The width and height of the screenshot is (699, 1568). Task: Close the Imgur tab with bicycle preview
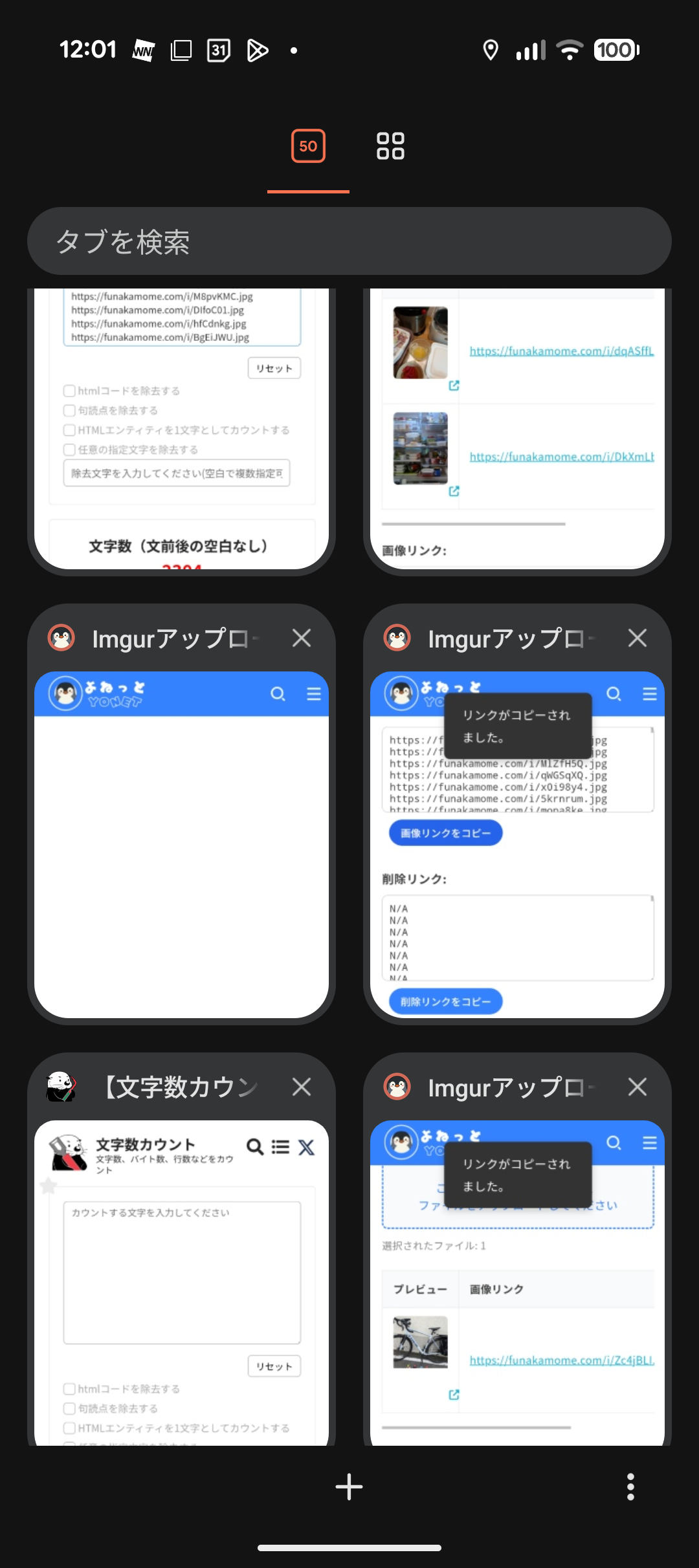tap(638, 1087)
